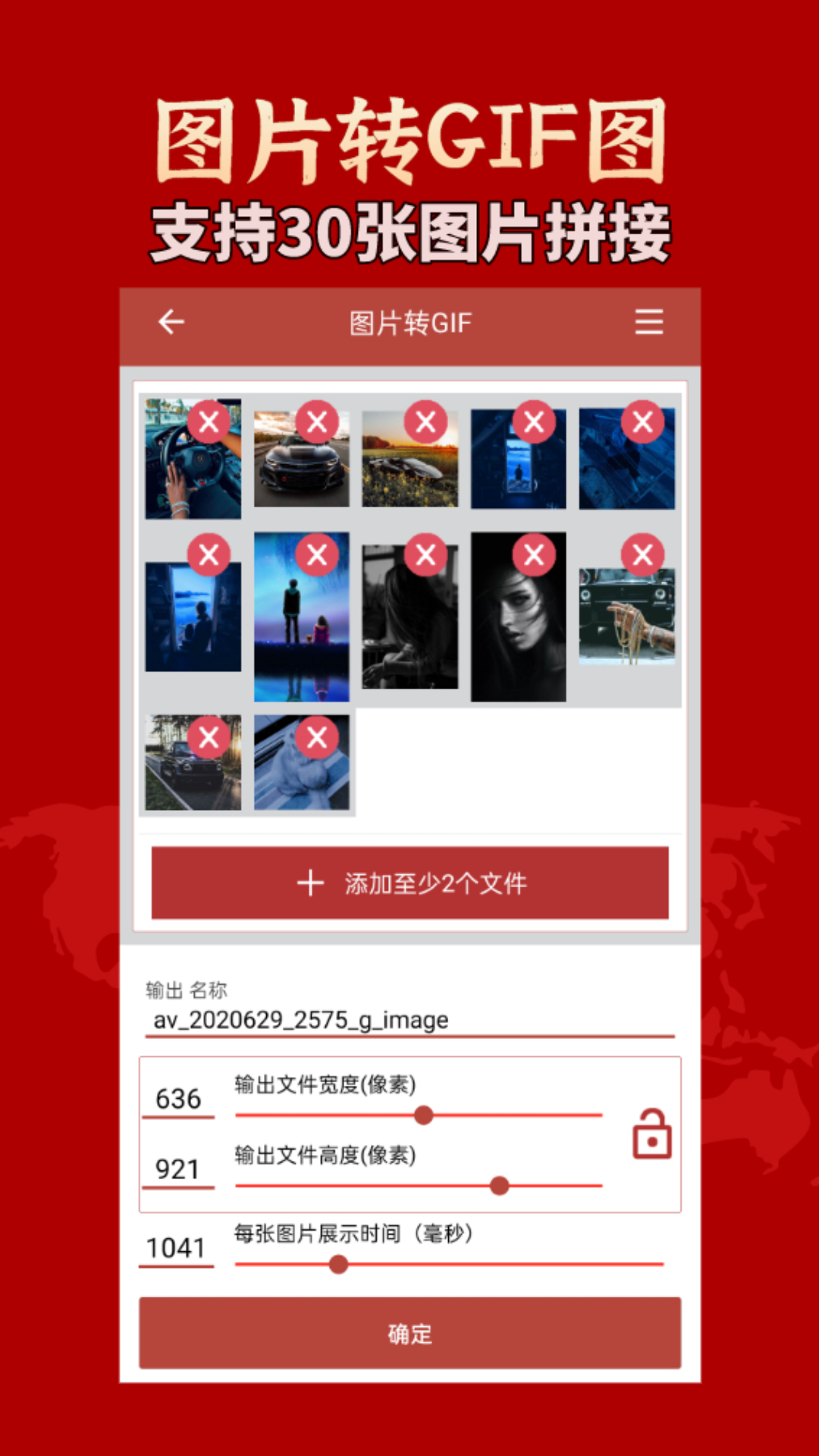This screenshot has width=819, height=1456.
Task: Click the plus icon to add files
Action: (310, 882)
